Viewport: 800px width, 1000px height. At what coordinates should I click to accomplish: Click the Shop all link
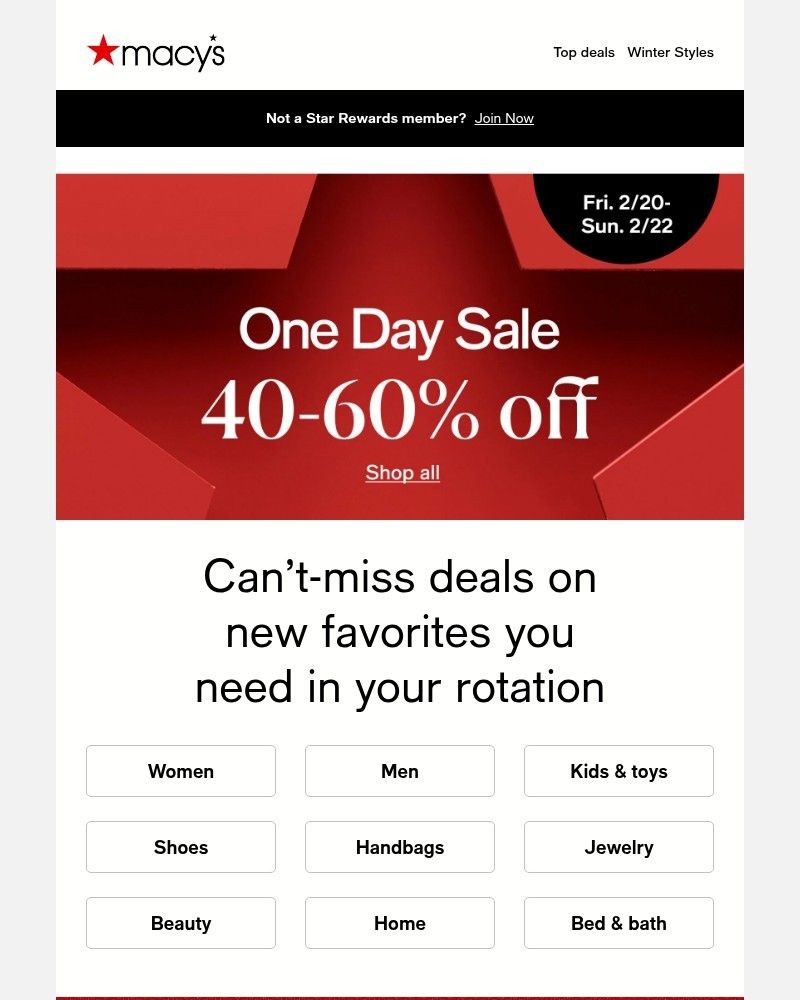pyautogui.click(x=402, y=473)
